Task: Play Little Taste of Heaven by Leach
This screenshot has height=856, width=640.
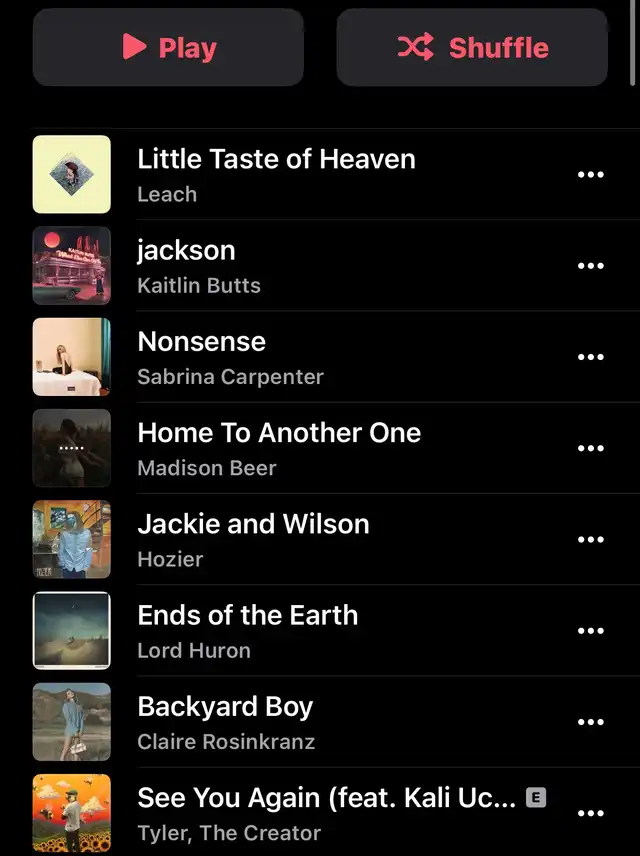Action: (x=276, y=174)
